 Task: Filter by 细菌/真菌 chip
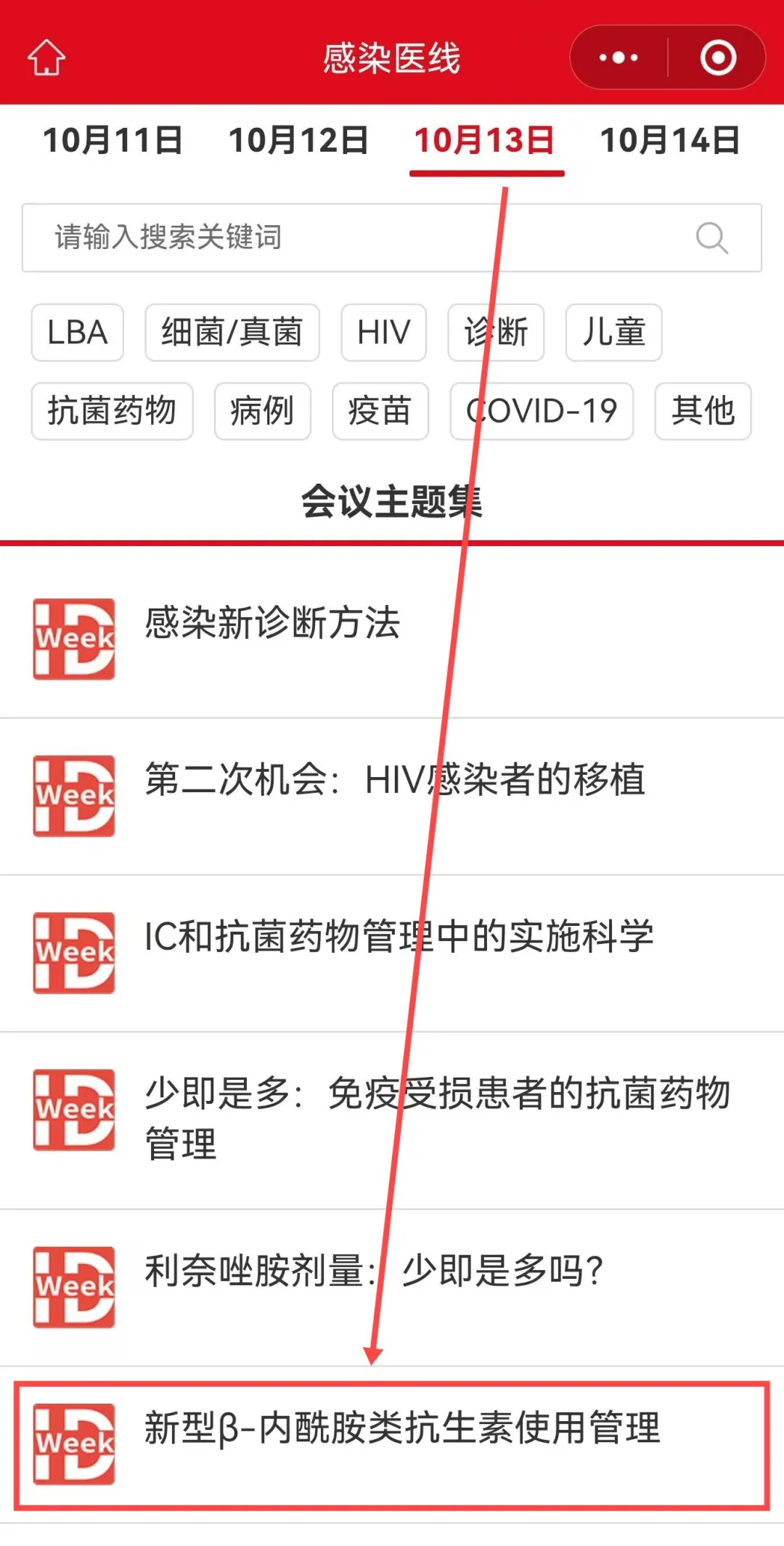[x=232, y=333]
